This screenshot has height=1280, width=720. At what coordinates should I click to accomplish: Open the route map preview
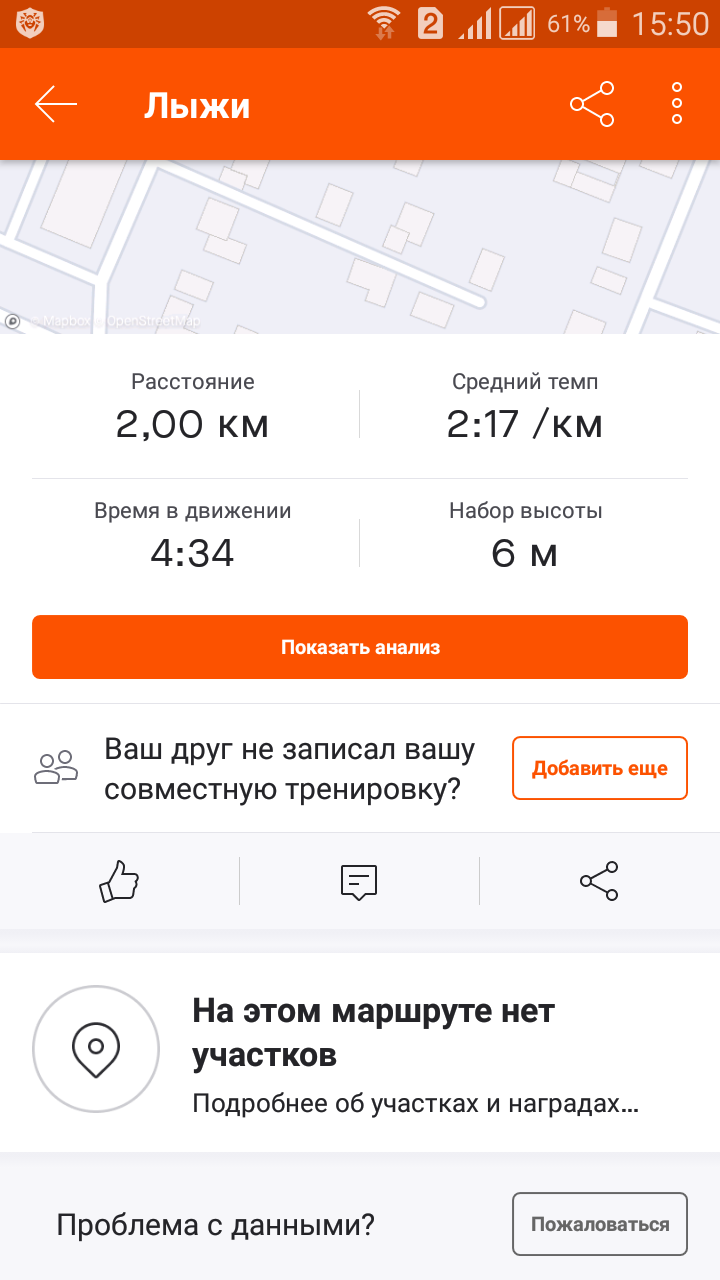click(360, 246)
